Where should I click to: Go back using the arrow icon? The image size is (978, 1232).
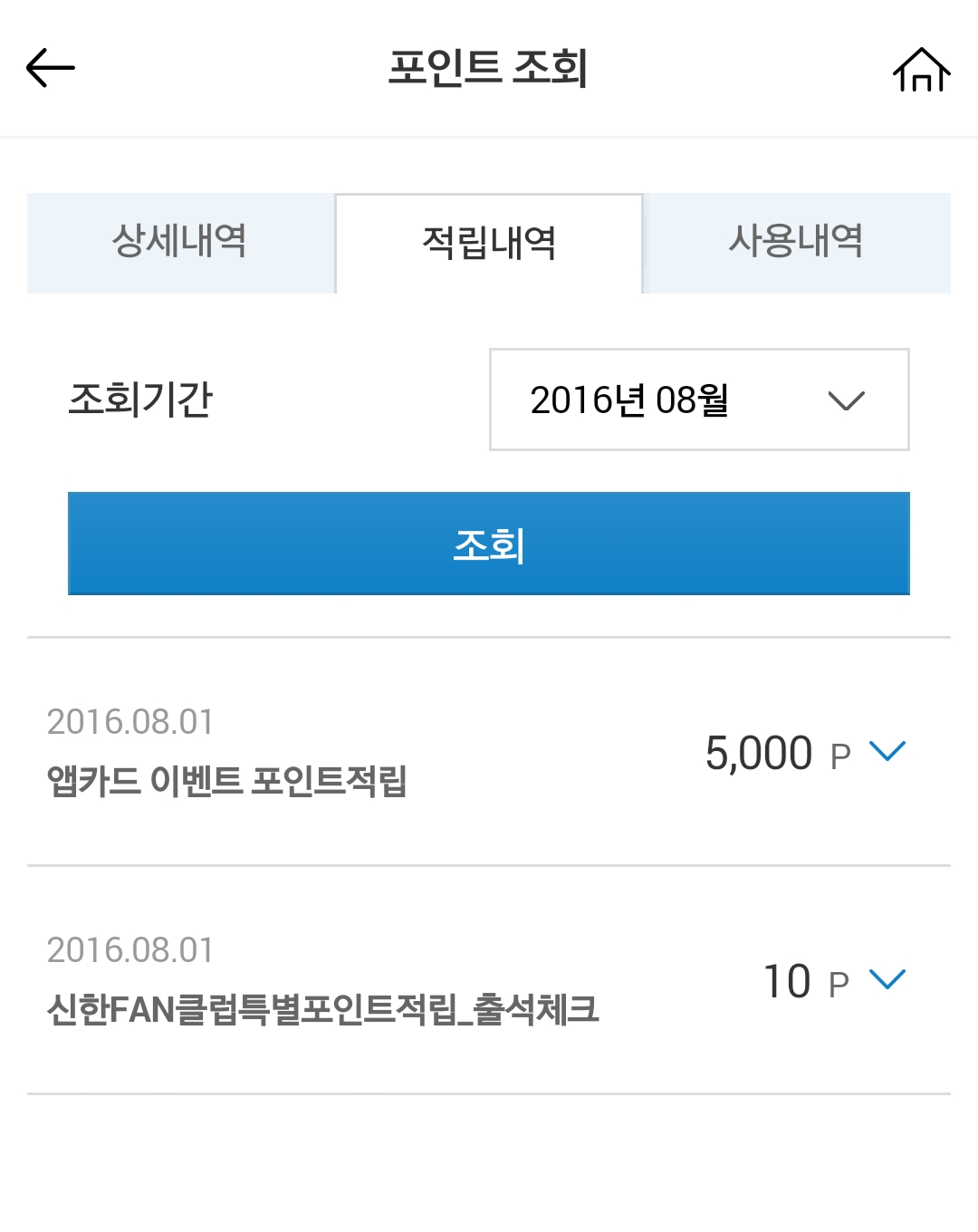[x=50, y=68]
